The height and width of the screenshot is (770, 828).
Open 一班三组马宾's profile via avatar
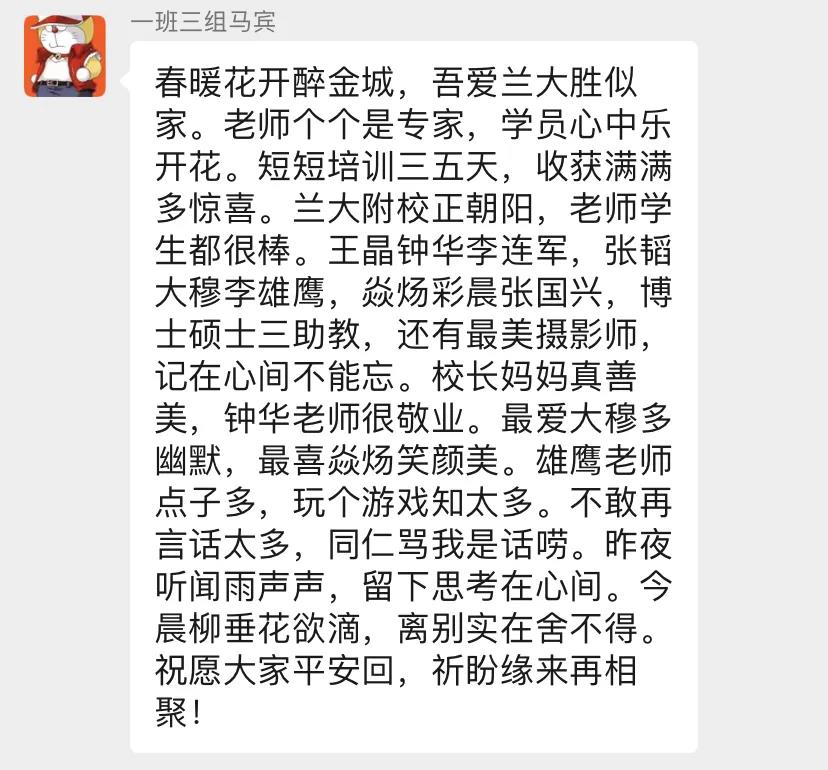(65, 56)
